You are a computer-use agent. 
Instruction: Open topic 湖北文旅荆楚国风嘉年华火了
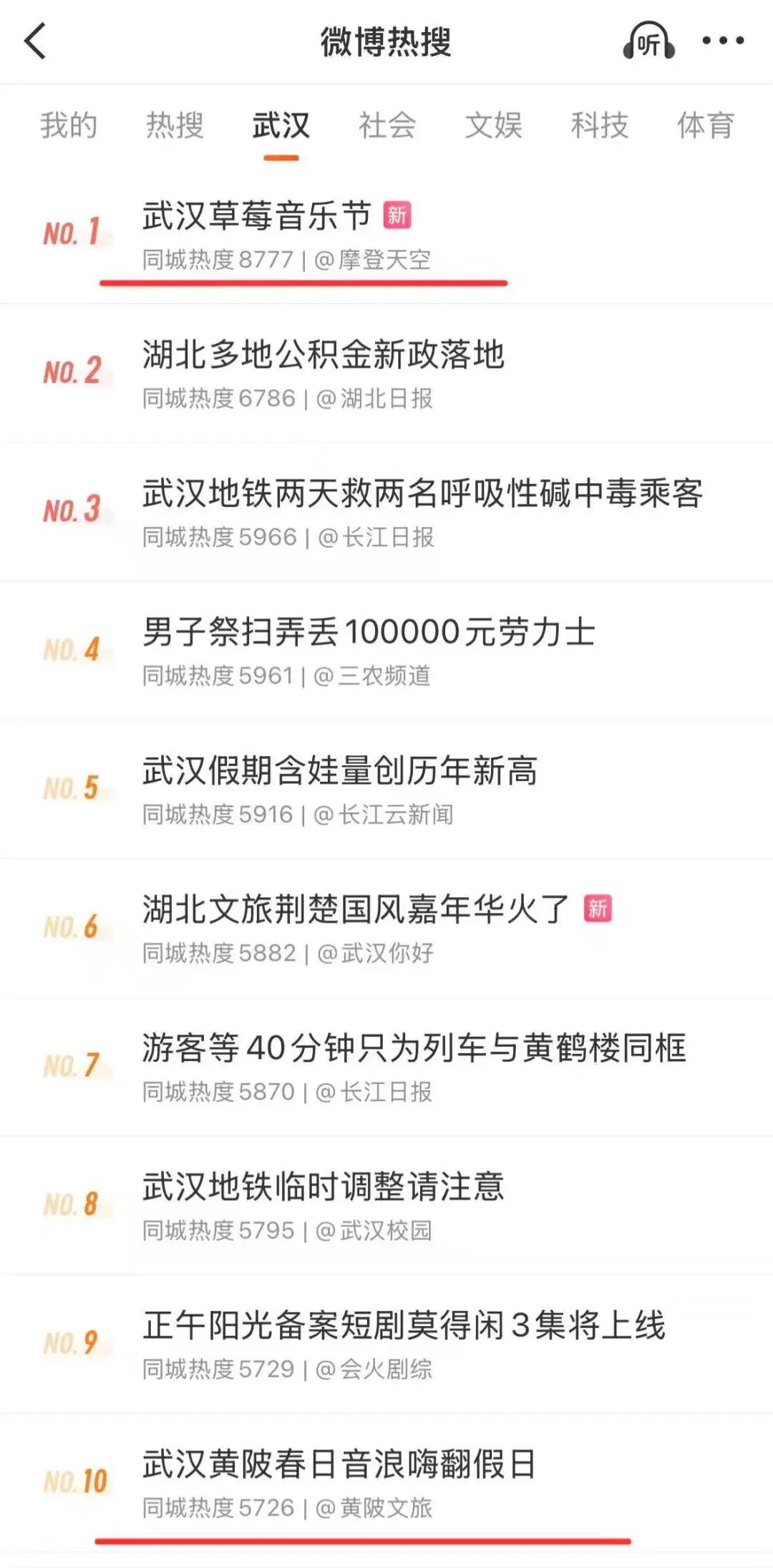coord(356,910)
